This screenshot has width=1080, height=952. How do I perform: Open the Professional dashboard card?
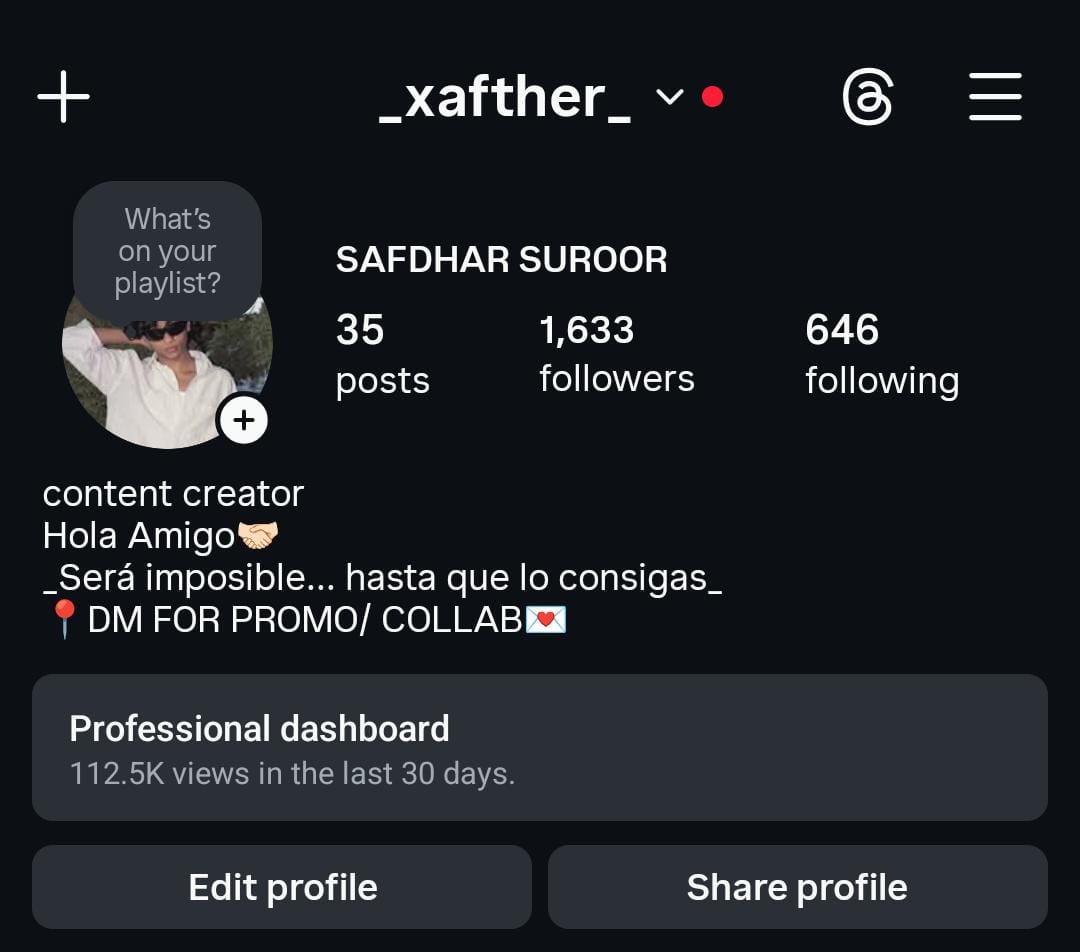coord(539,747)
